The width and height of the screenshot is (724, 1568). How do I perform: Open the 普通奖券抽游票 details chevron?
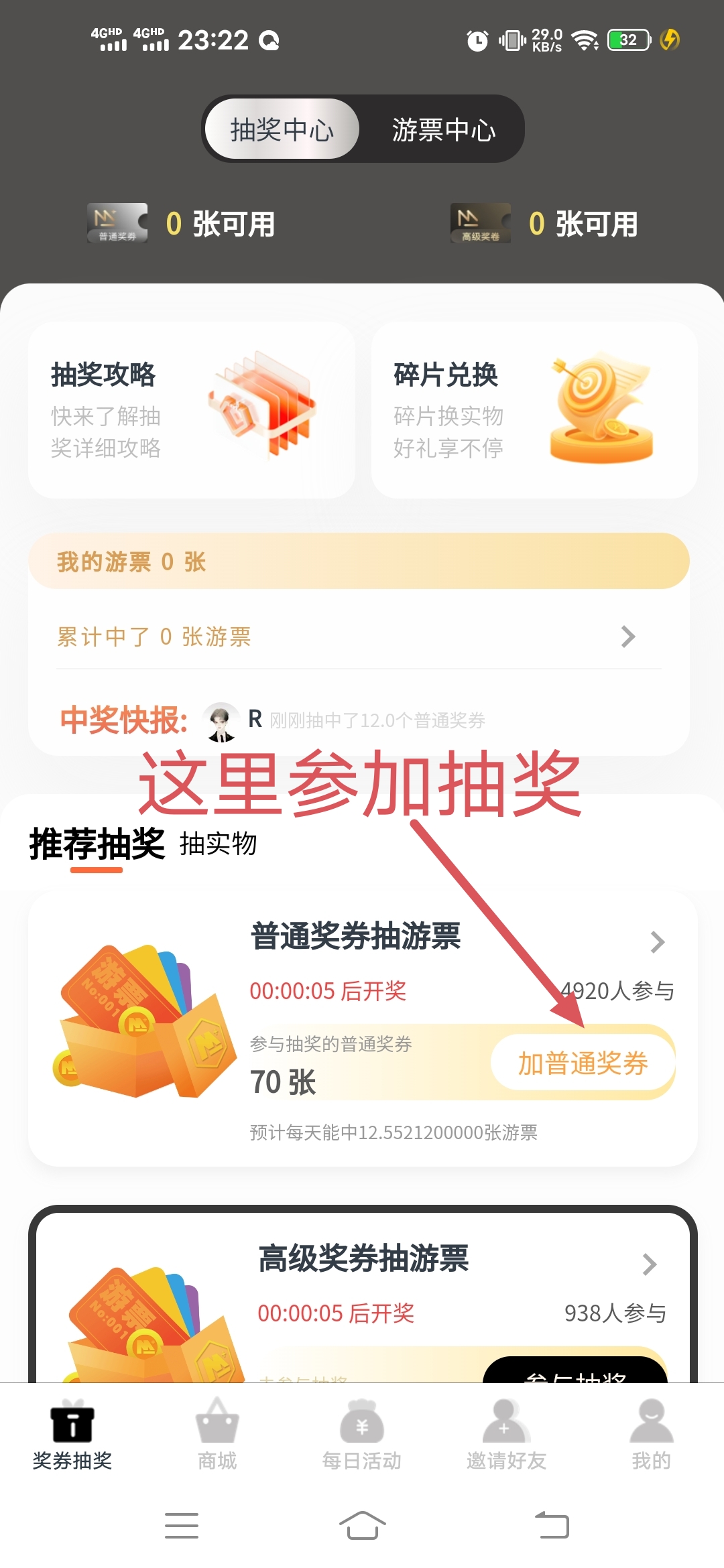coord(657,942)
